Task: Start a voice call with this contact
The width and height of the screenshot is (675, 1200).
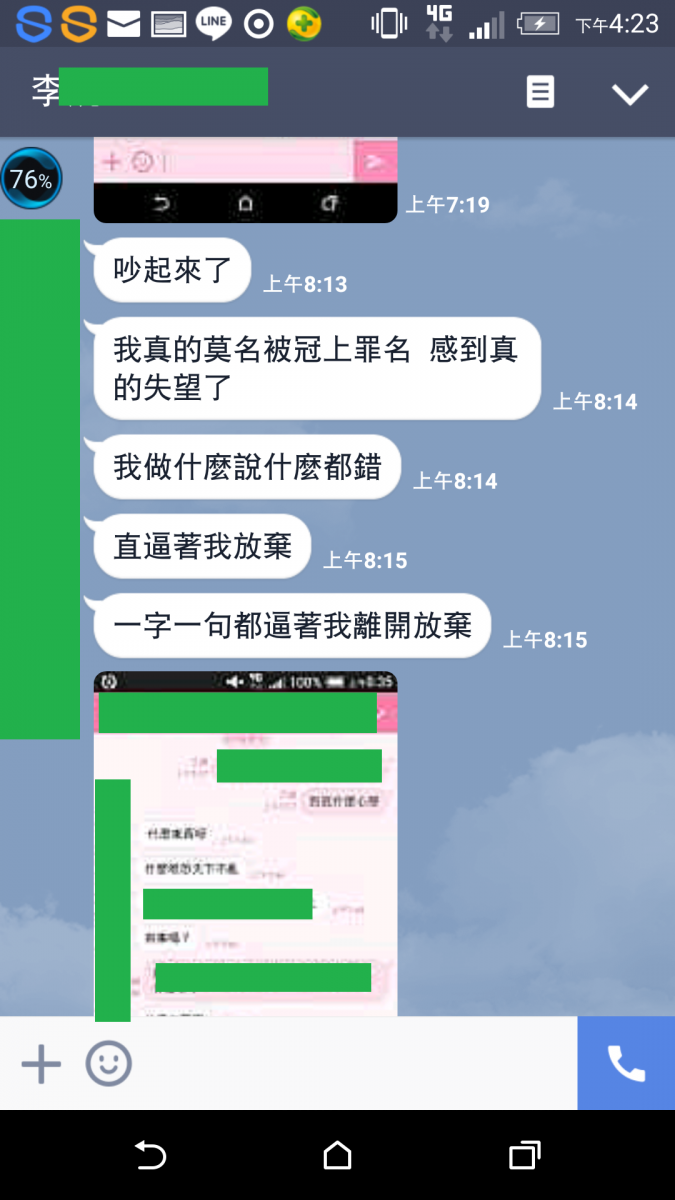Action: tap(626, 1064)
